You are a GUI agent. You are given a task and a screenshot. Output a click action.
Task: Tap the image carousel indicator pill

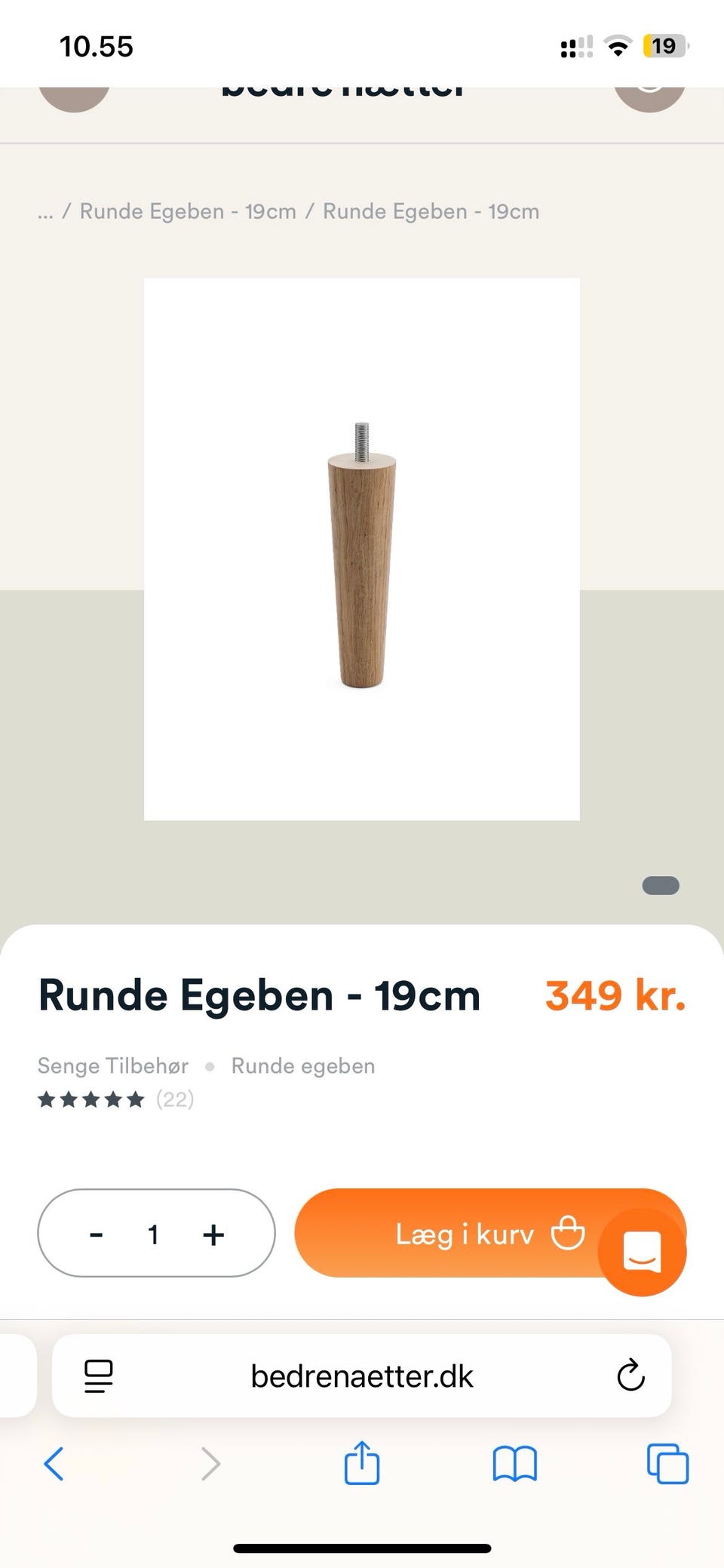(x=661, y=885)
